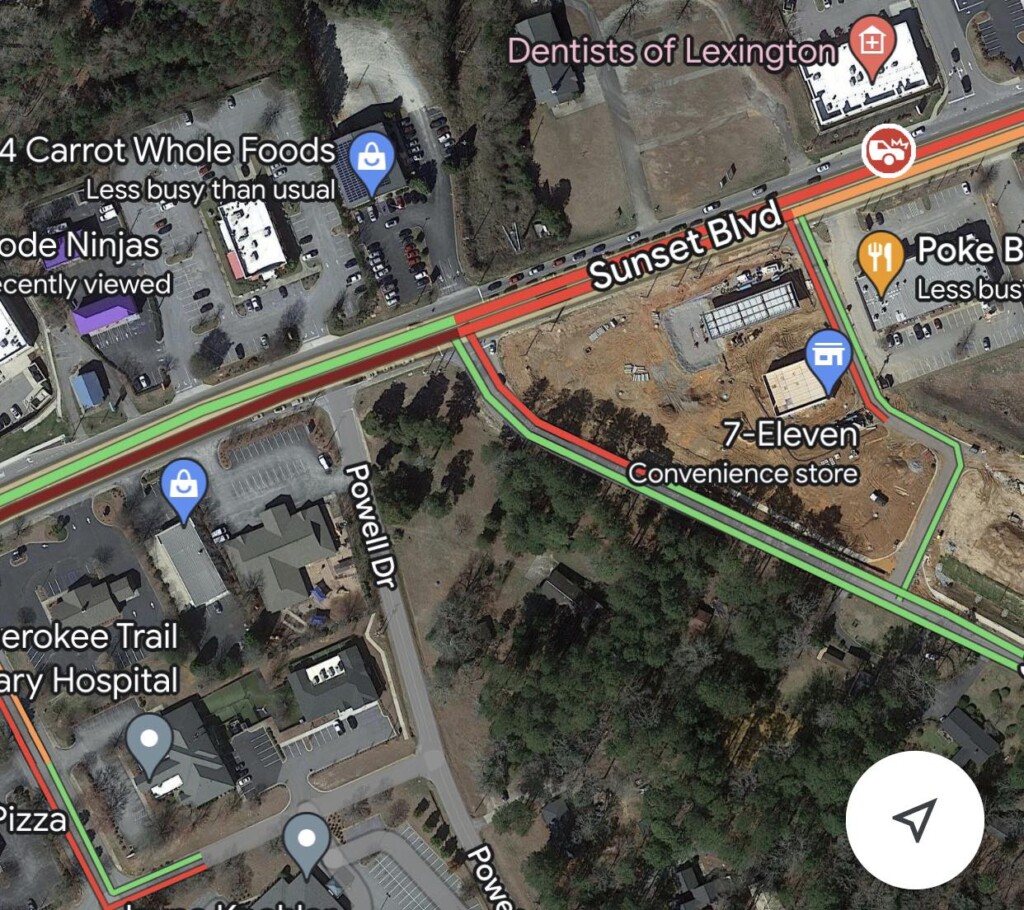Open the Poke restaurant pin

tap(880, 260)
